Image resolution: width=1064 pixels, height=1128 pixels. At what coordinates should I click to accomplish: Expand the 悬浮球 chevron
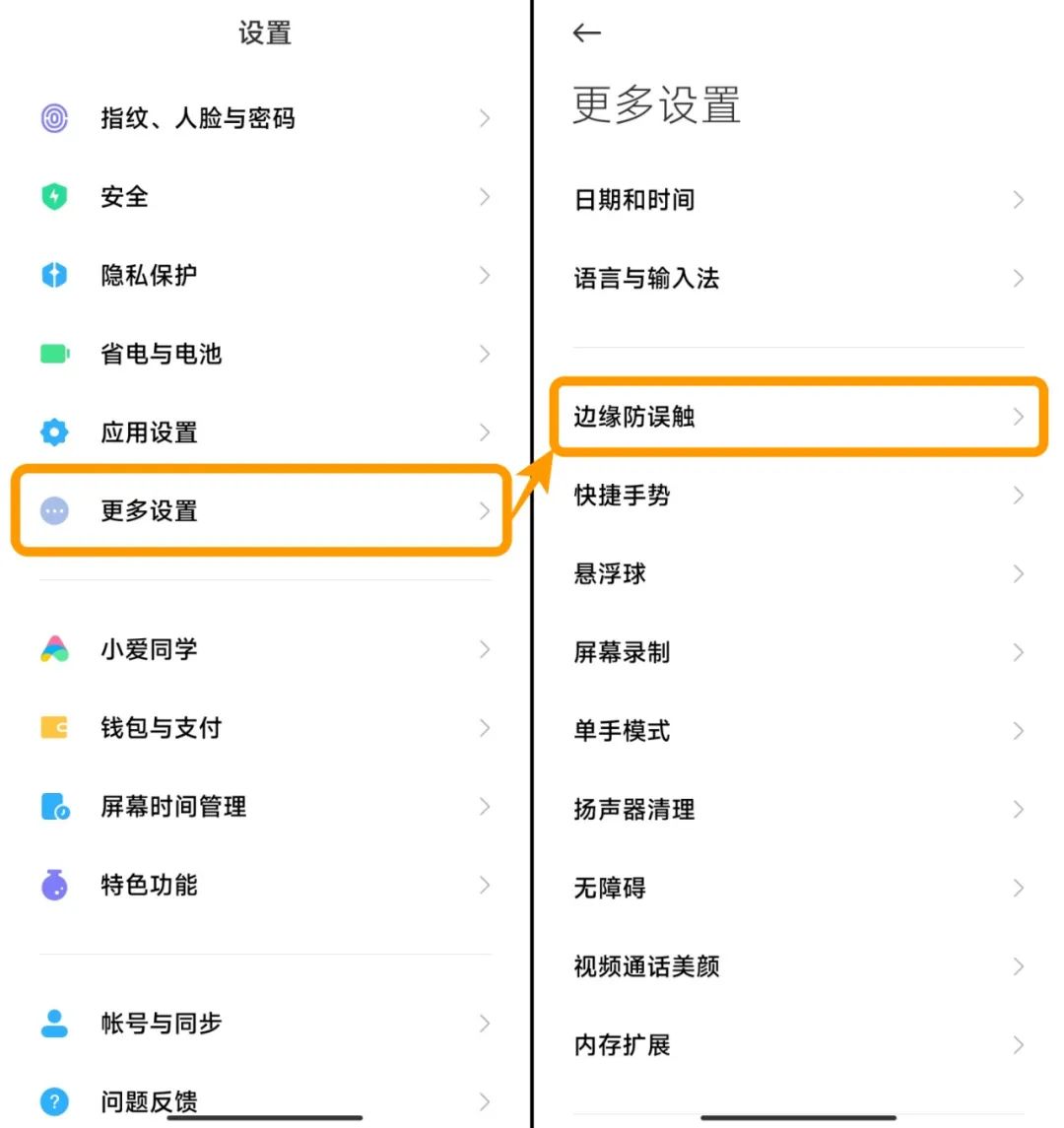click(x=1018, y=573)
